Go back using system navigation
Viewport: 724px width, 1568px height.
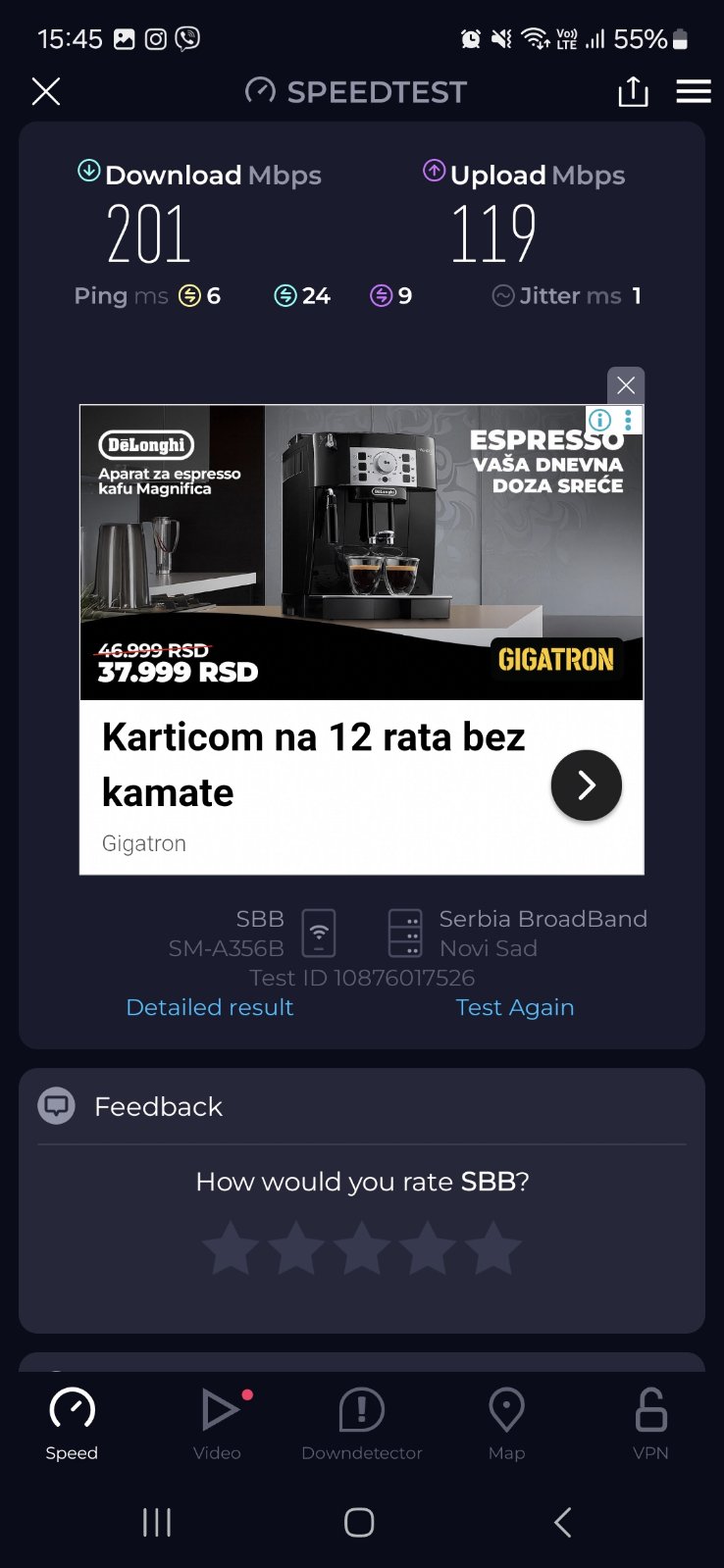click(562, 1522)
